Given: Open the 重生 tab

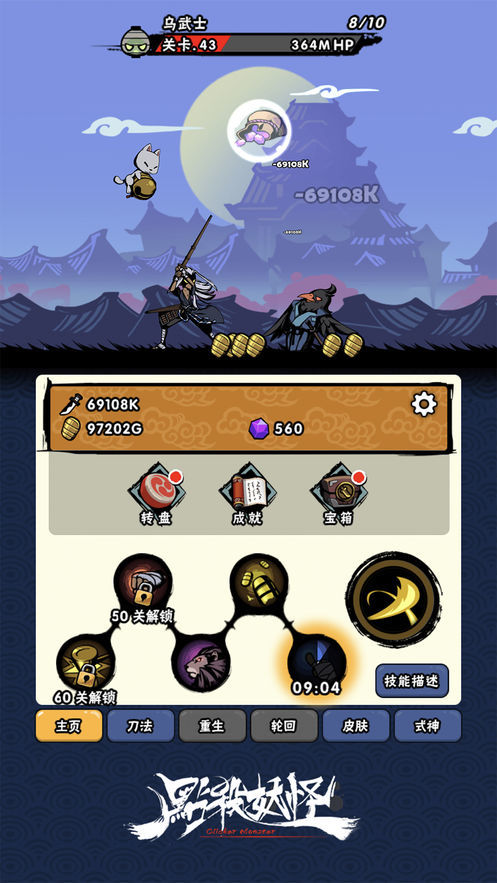Looking at the screenshot, I should [x=212, y=725].
